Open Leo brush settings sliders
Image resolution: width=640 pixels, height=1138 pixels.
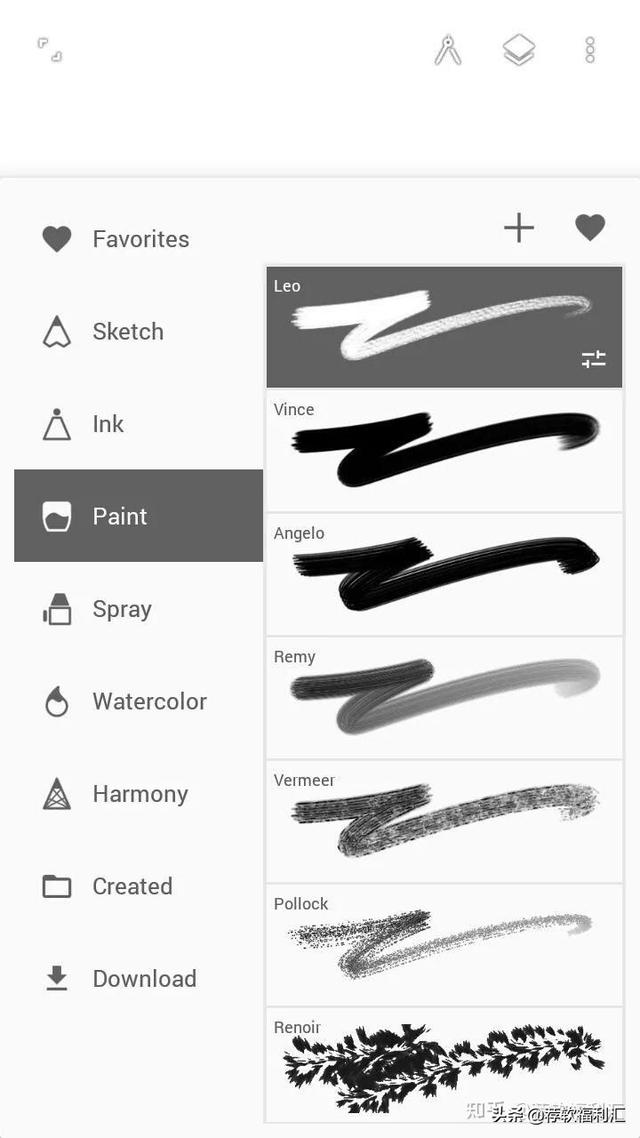(594, 359)
